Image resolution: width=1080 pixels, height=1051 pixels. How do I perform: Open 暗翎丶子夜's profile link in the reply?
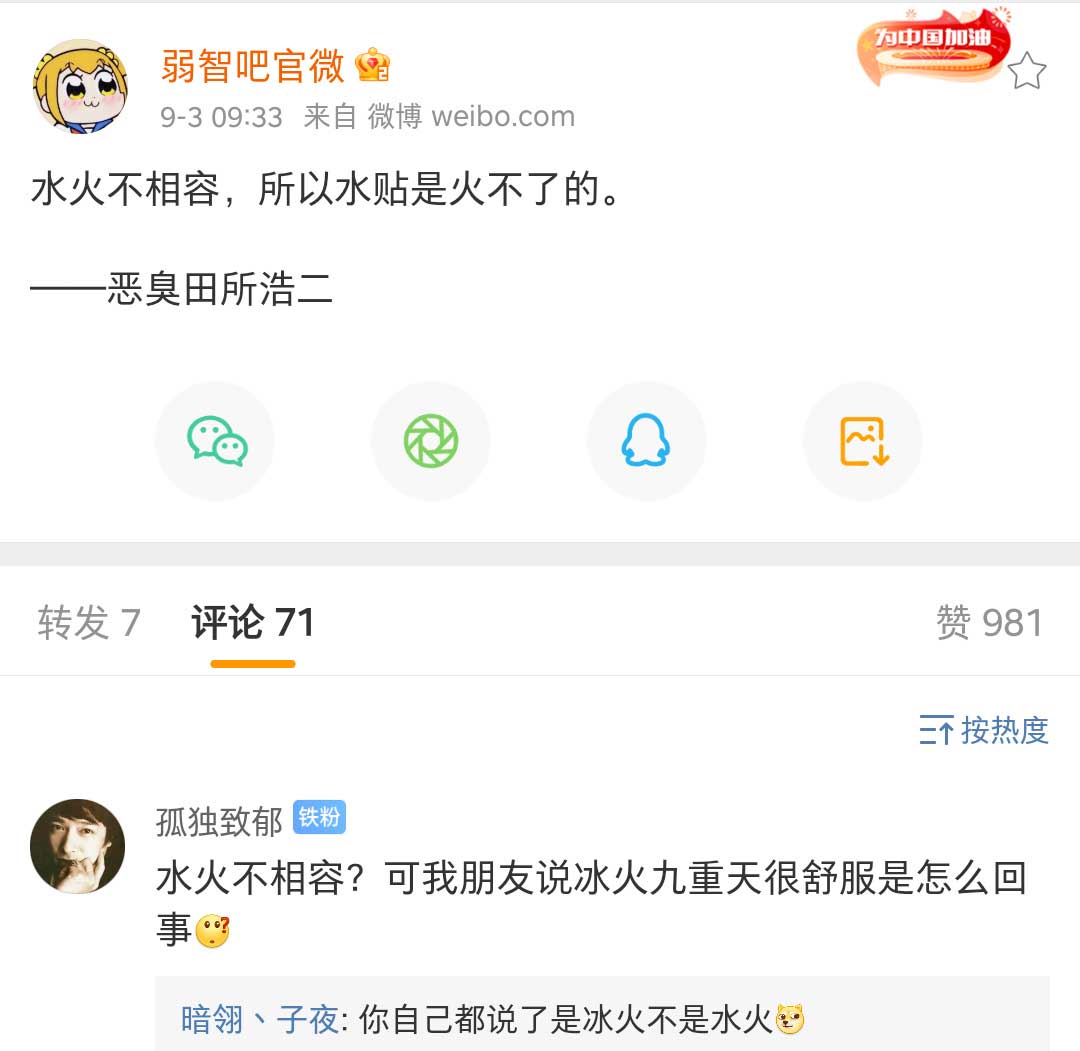click(x=259, y=1020)
